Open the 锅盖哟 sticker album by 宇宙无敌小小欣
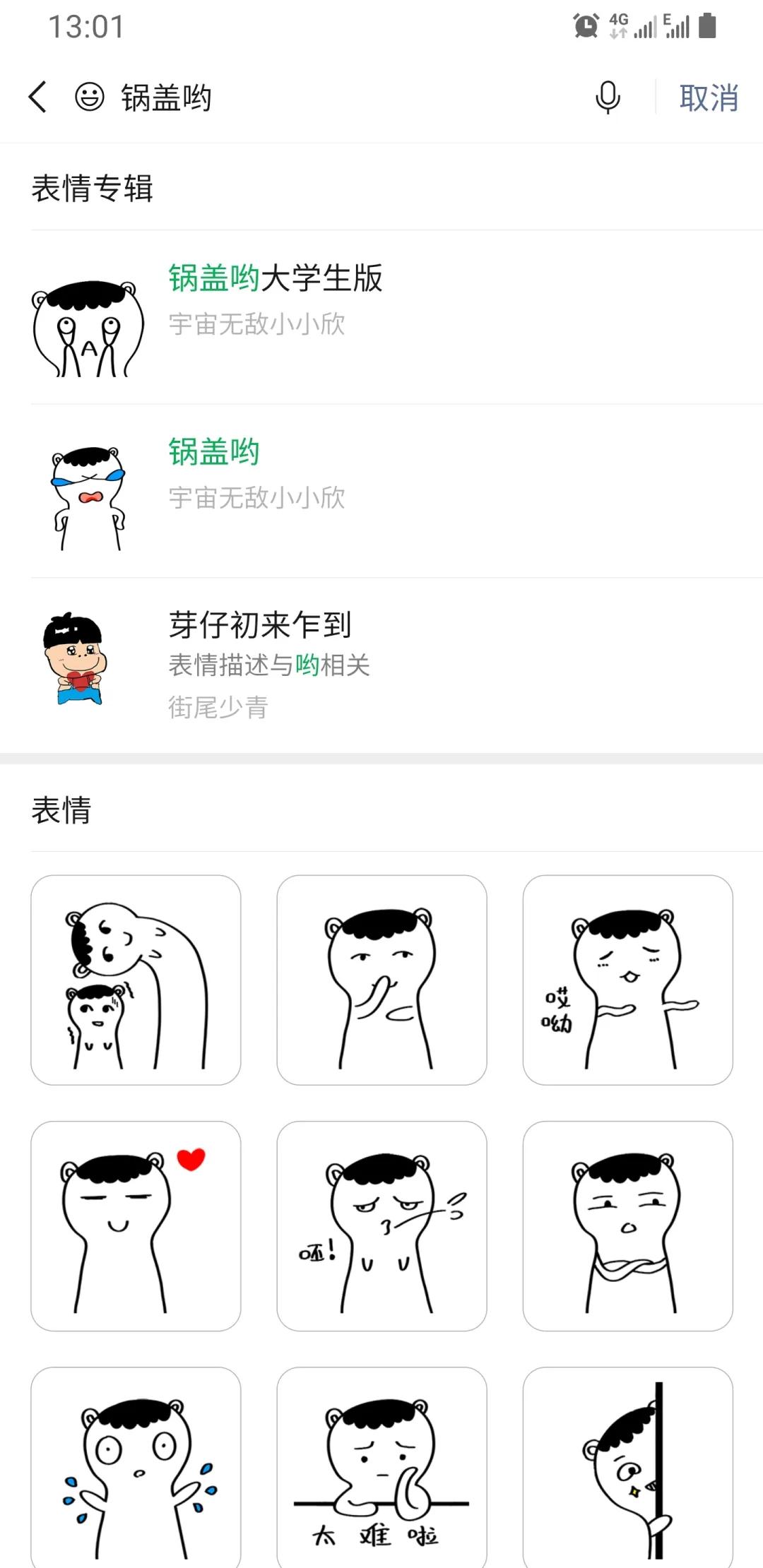Screen dimensions: 763x1568 click(214, 453)
